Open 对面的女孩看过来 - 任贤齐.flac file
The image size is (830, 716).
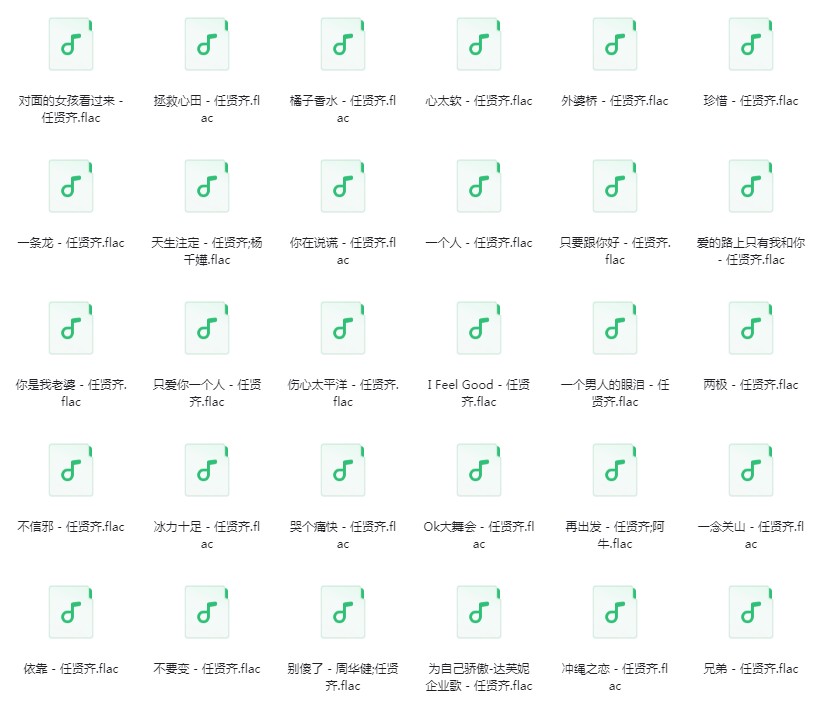[71, 44]
